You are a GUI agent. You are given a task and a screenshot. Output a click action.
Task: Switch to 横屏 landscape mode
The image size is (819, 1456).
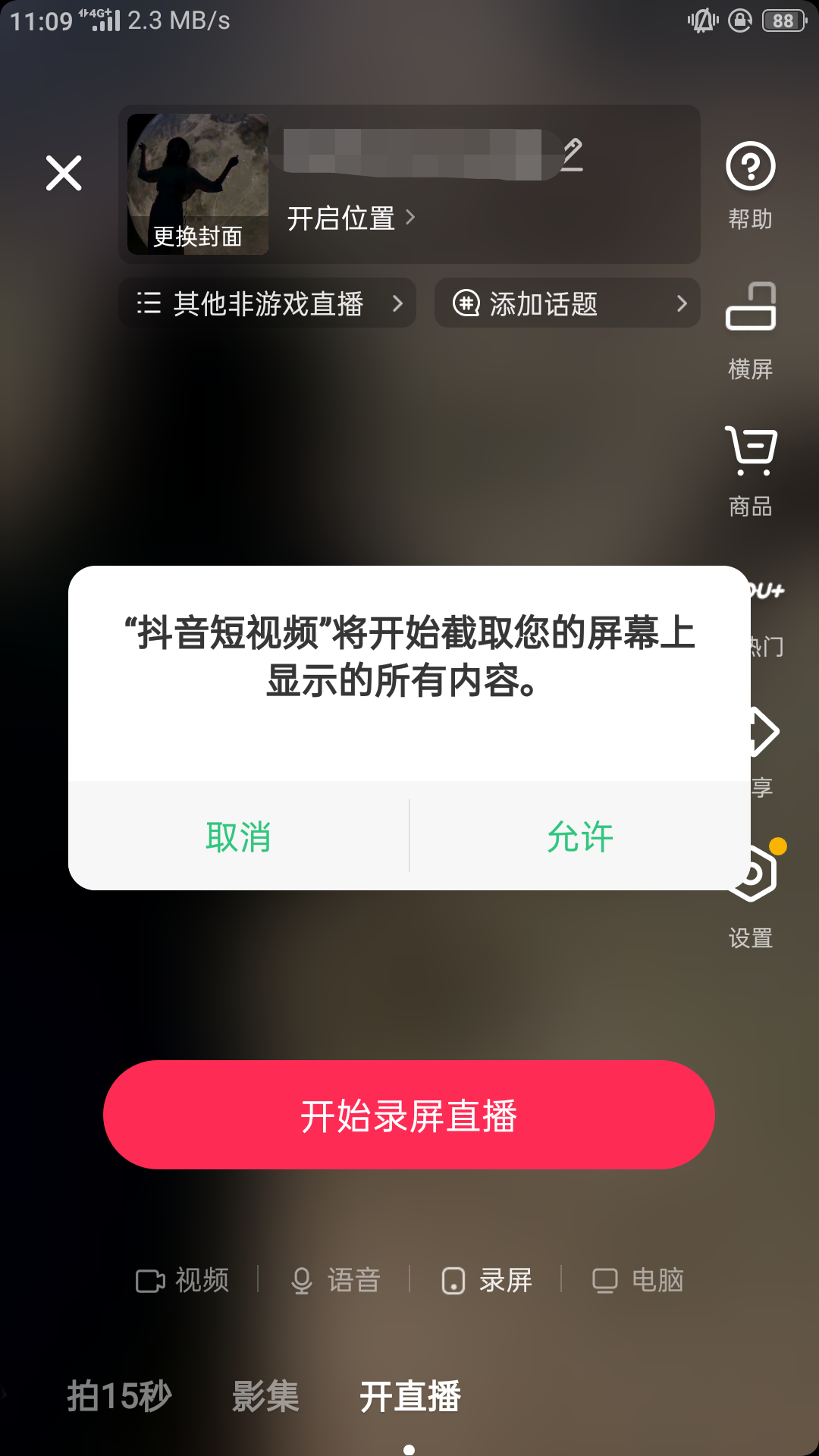(x=750, y=330)
